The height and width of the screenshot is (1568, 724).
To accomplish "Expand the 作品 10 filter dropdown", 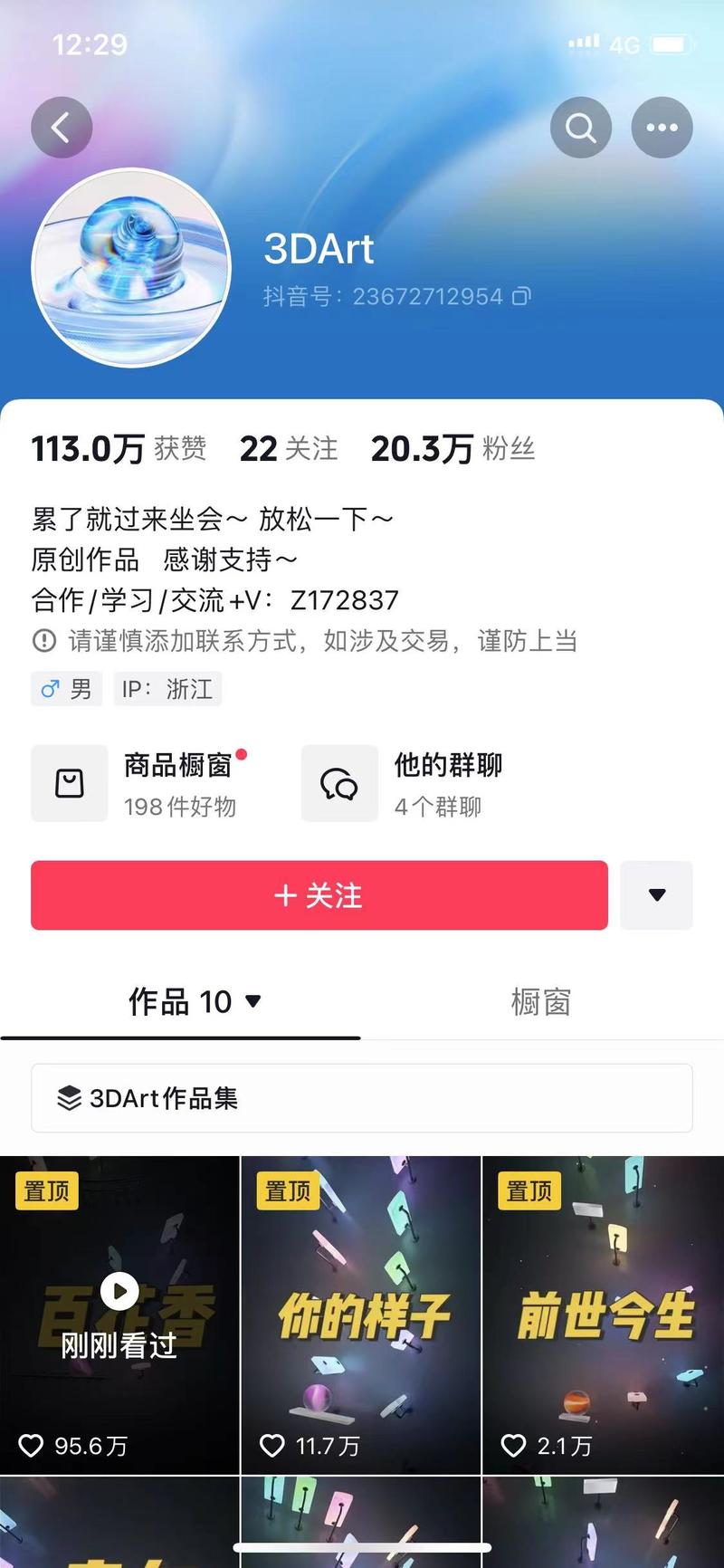I will (x=253, y=1002).
